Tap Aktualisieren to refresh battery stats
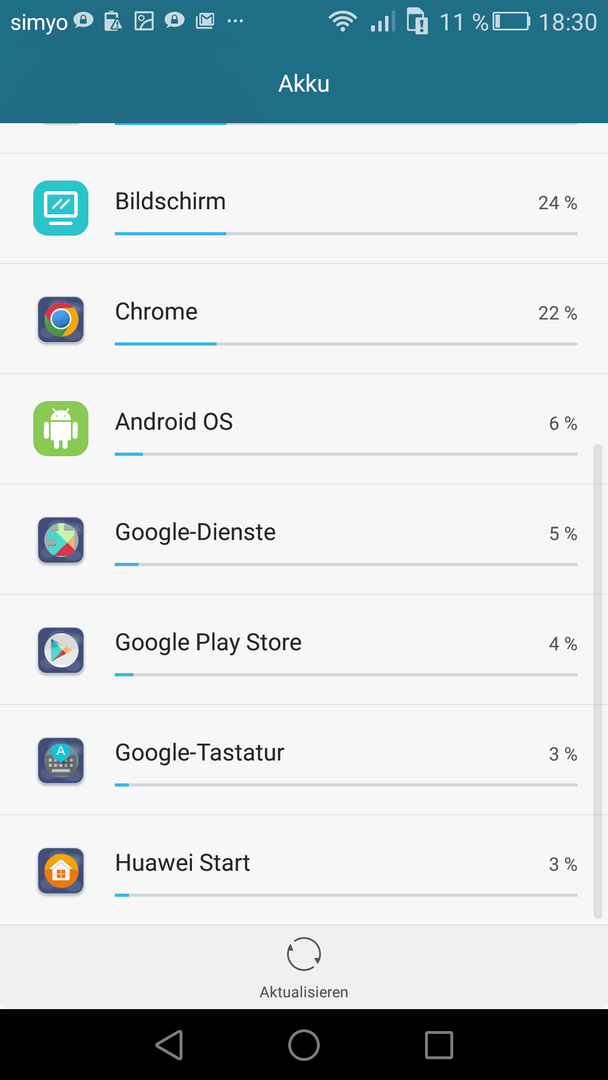Screen dimensions: 608x1080 [304, 968]
